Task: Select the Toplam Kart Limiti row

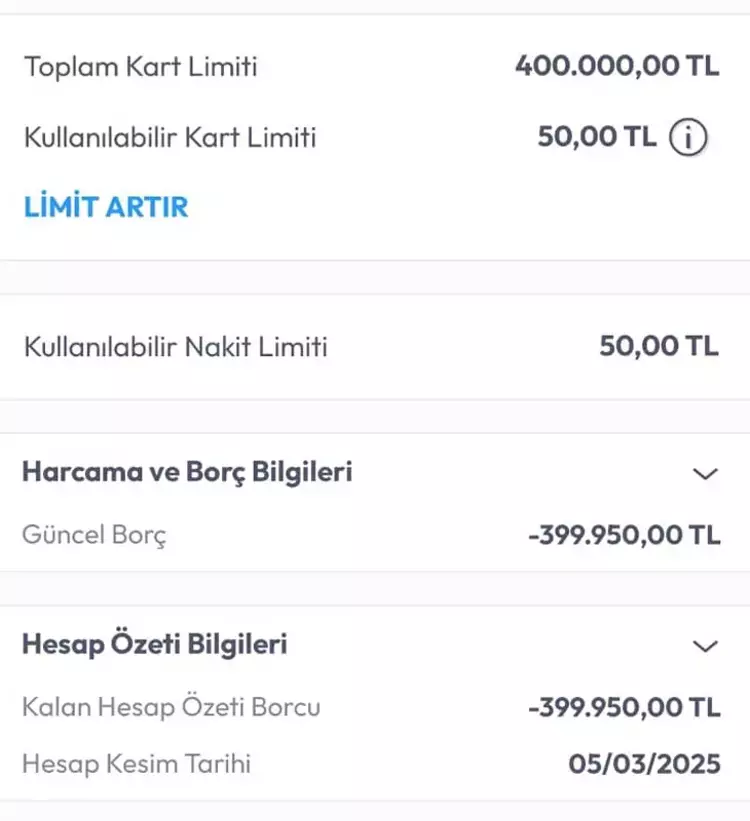Action: coord(140,67)
